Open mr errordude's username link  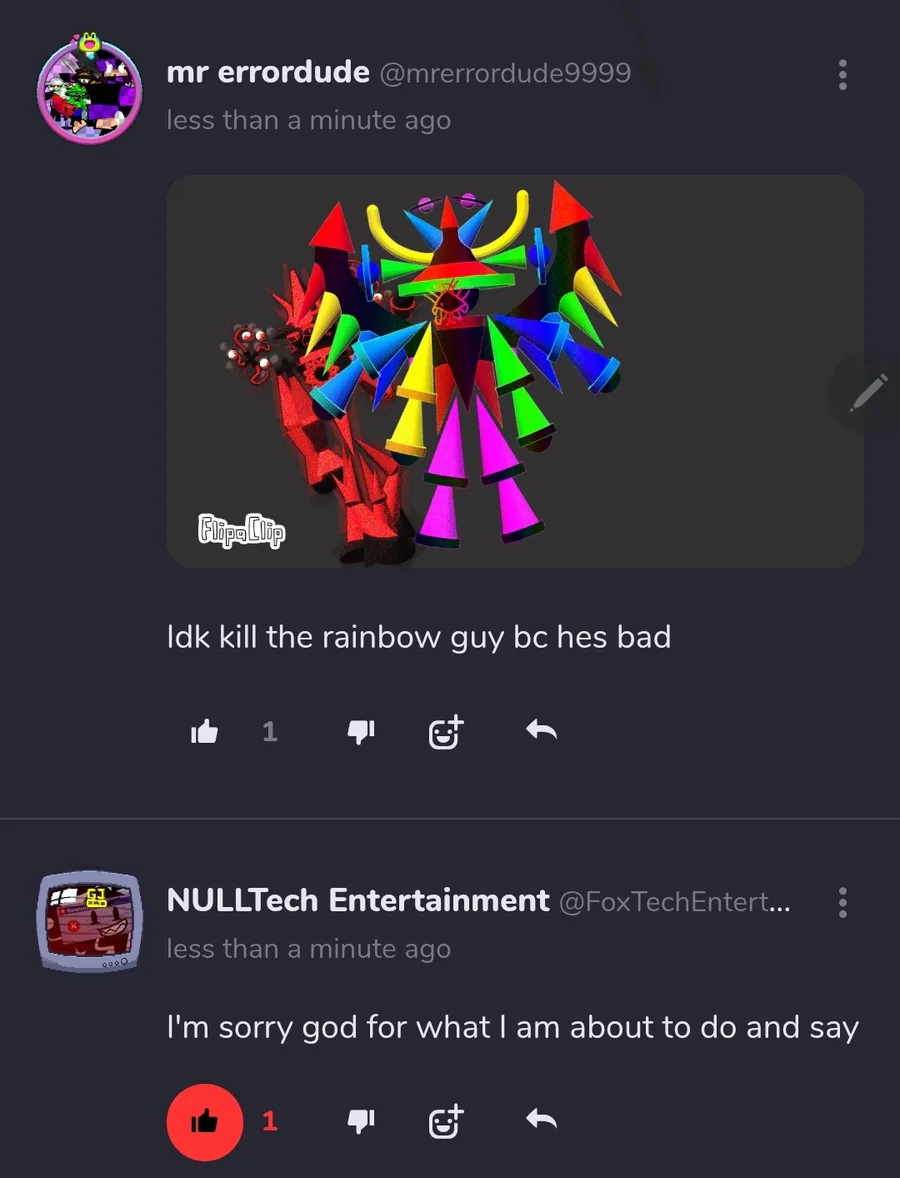[268, 73]
